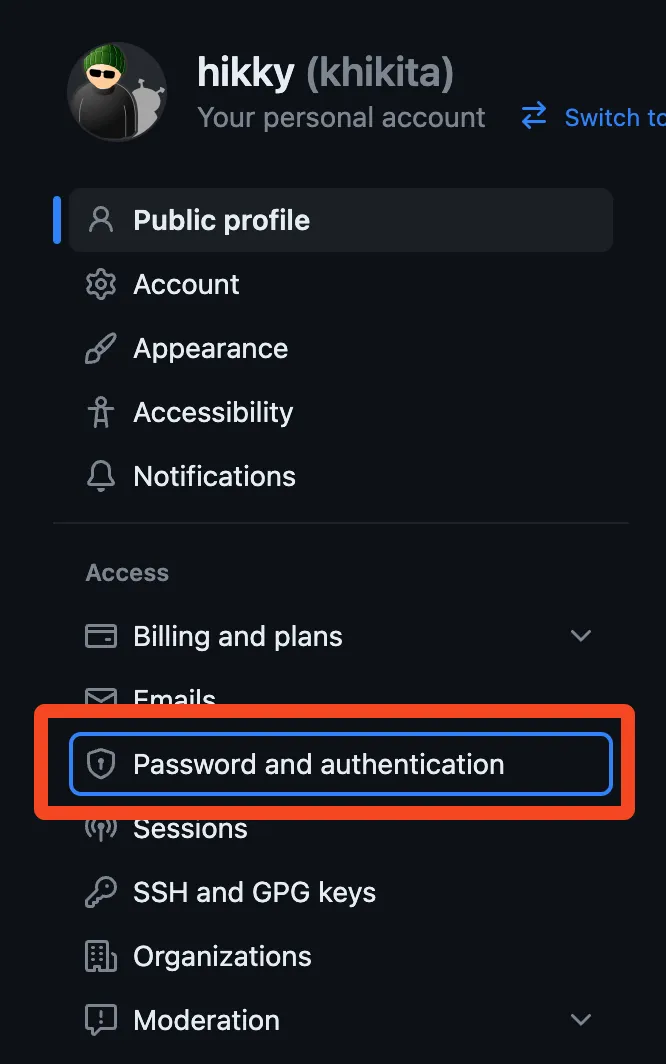This screenshot has width=666, height=1064.
Task: Open Organizations settings
Action: point(222,957)
